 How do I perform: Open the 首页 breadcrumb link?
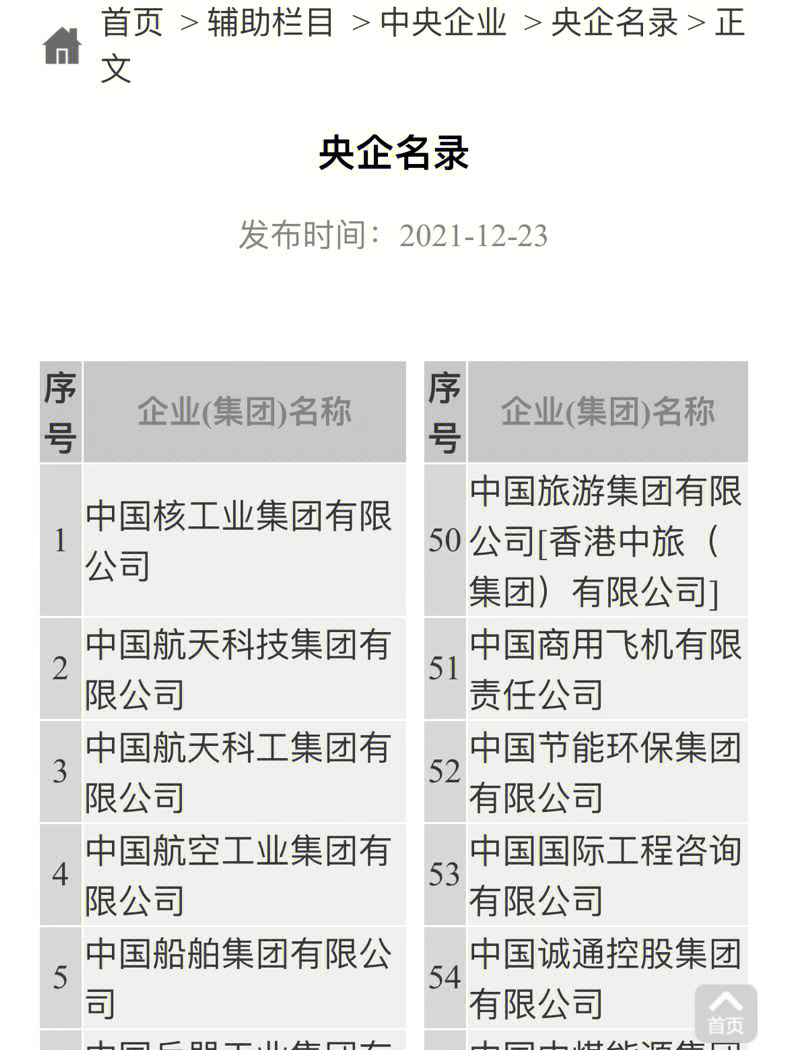132,22
